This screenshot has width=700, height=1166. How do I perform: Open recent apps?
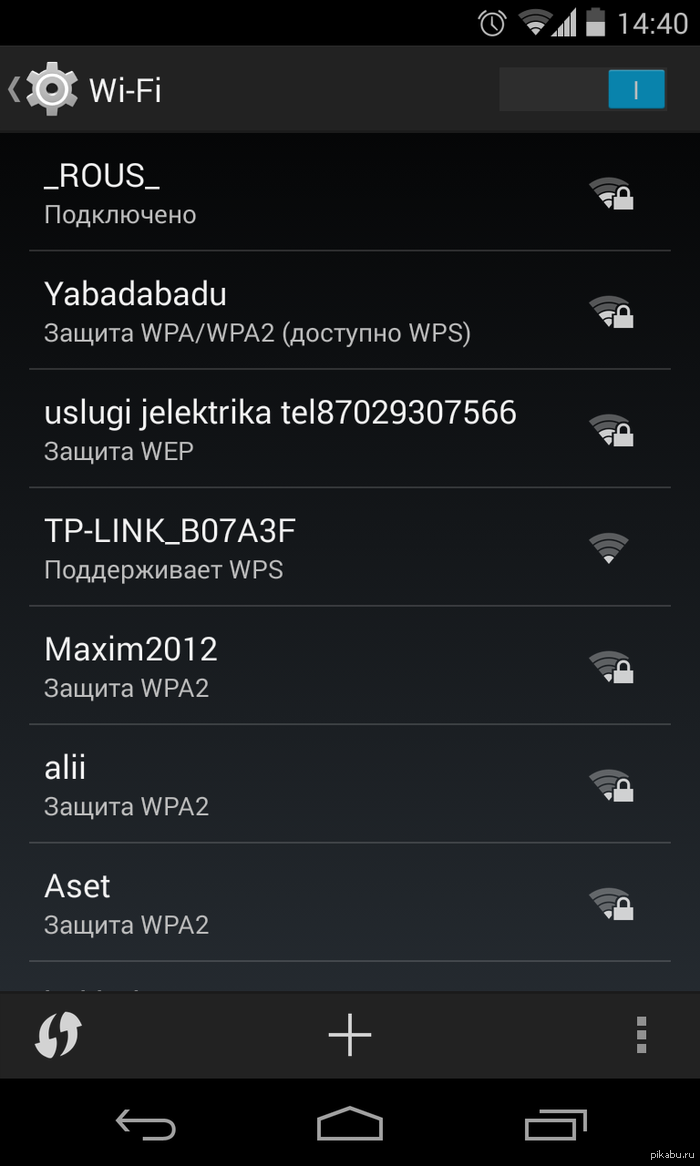pos(556,1125)
